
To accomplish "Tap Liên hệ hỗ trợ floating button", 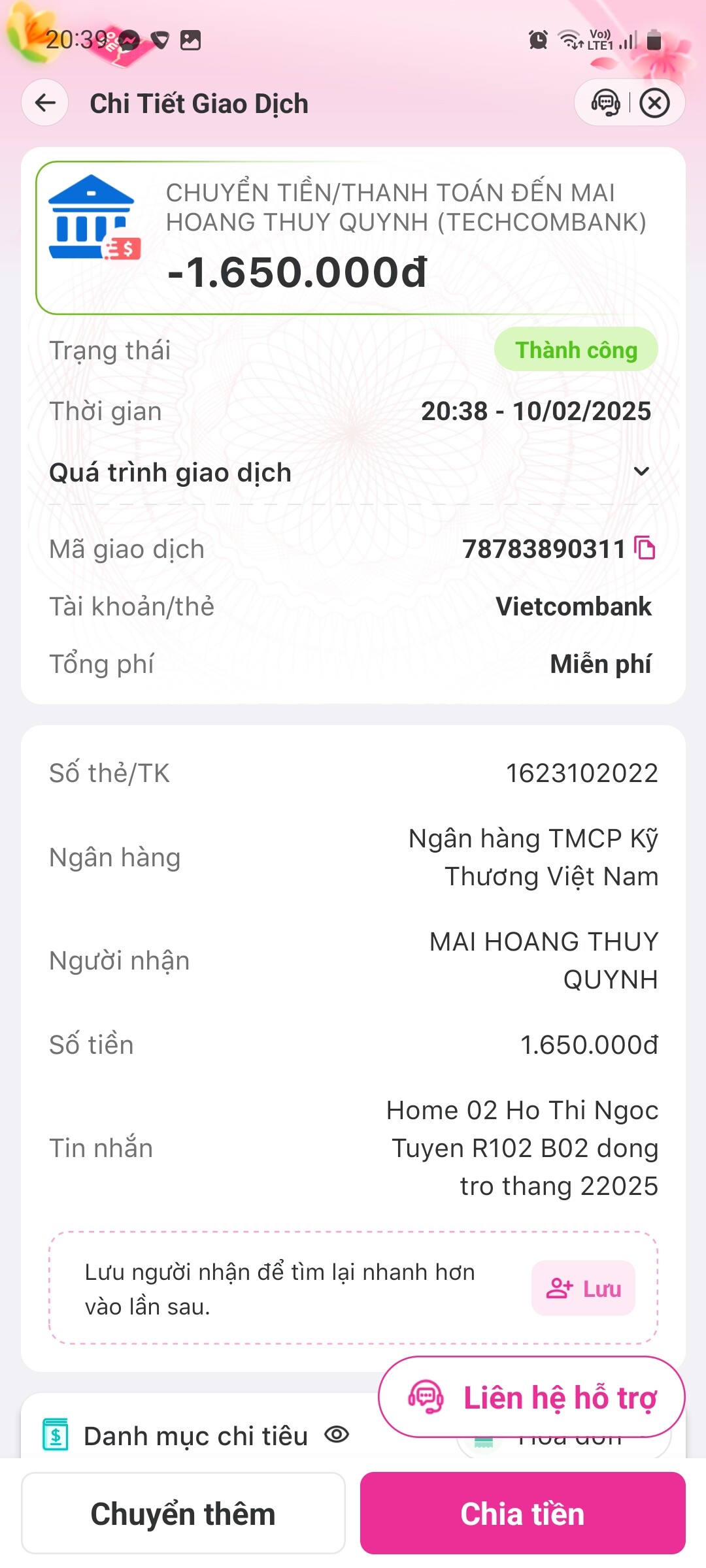I will 531,1398.
